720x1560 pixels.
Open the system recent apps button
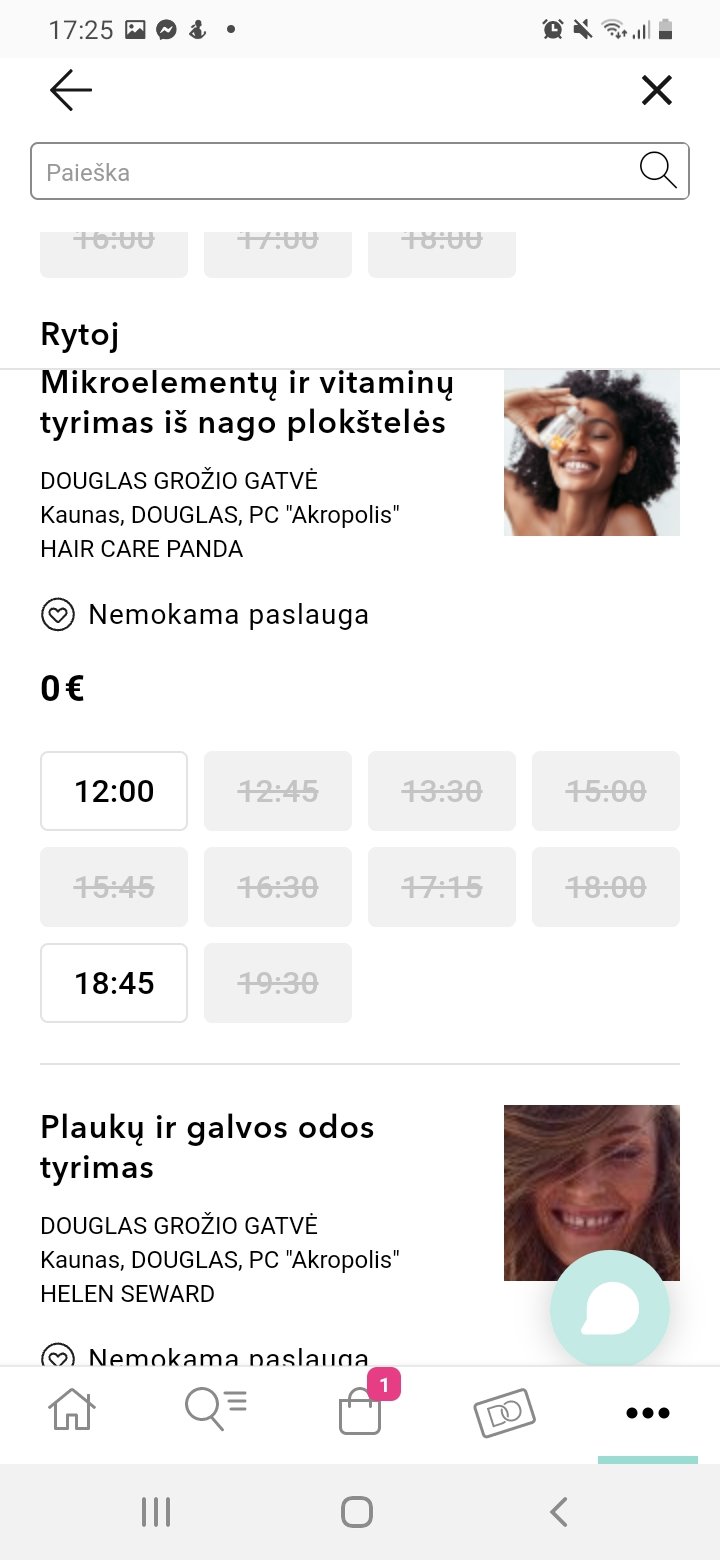pos(156,1511)
